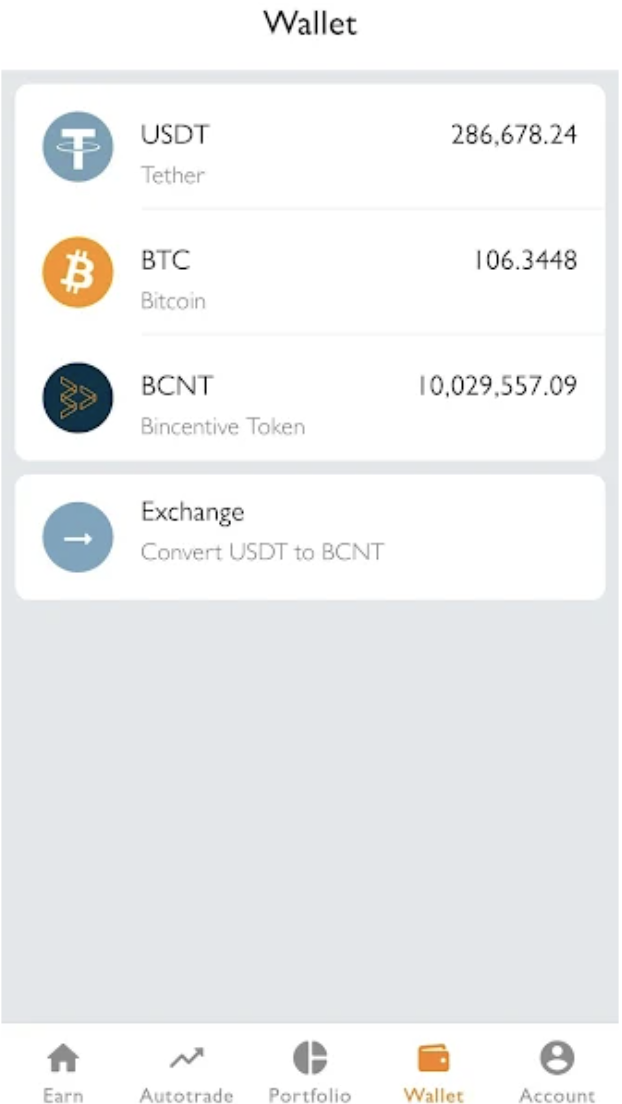Open the Portfolio tab

310,1071
